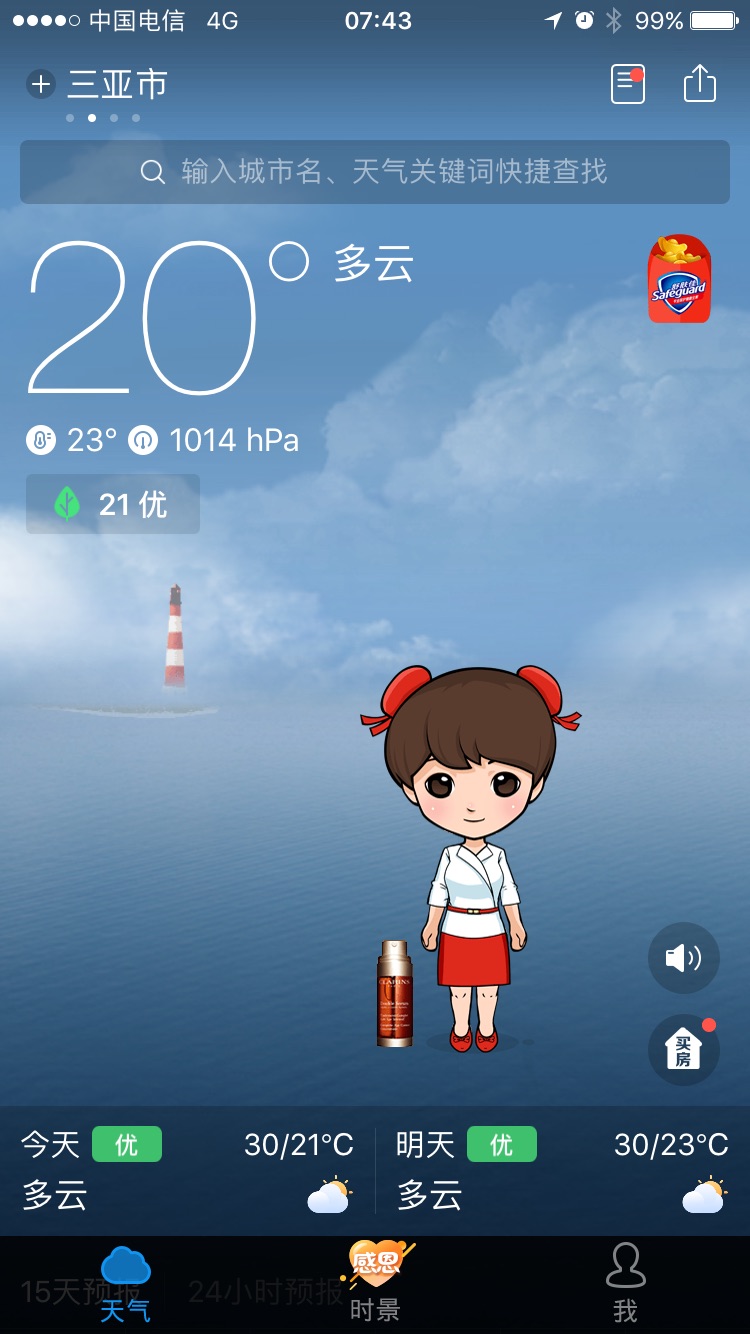This screenshot has height=1334, width=750.
Task: Open tomorrow's forecast card 明天 30/23°C
Action: 562,1169
